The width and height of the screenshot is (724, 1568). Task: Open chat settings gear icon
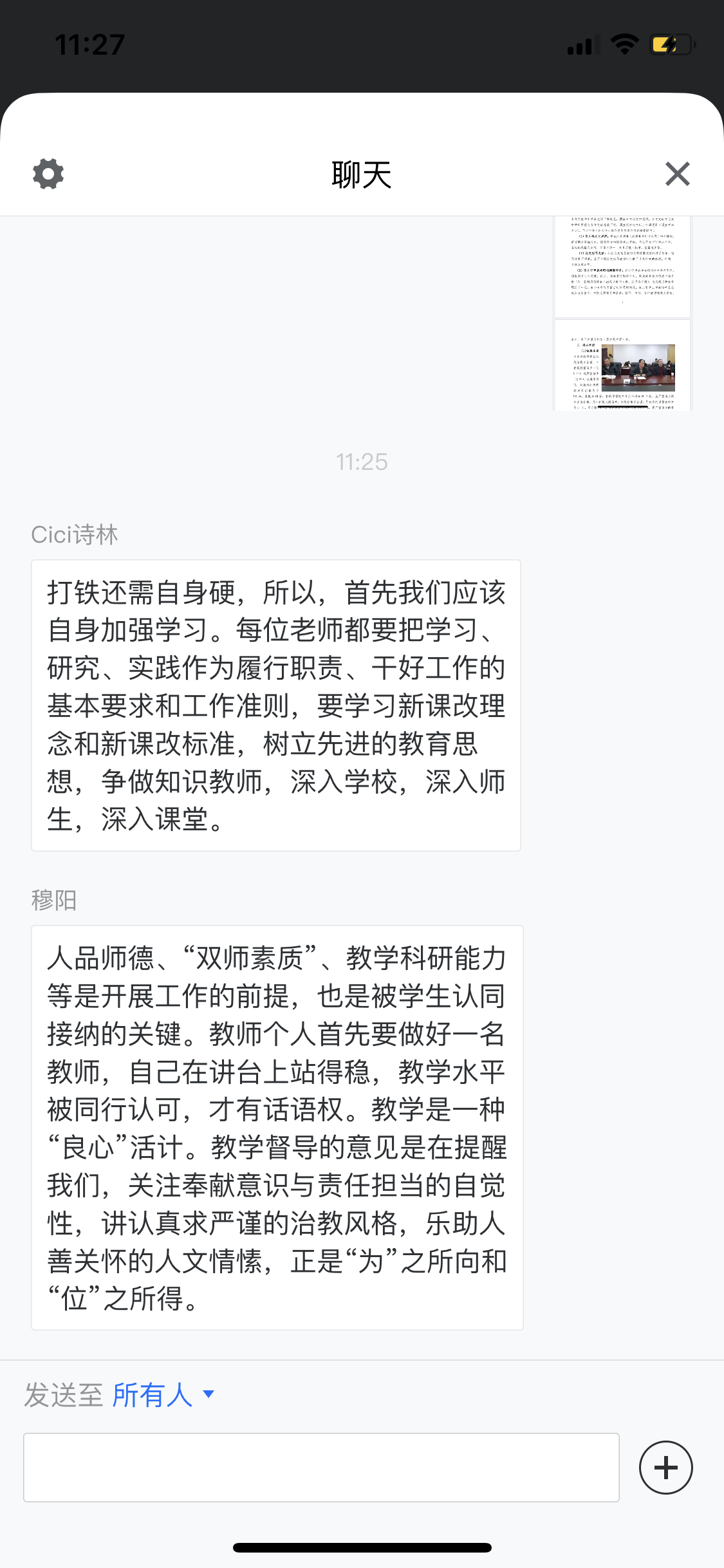tap(48, 174)
